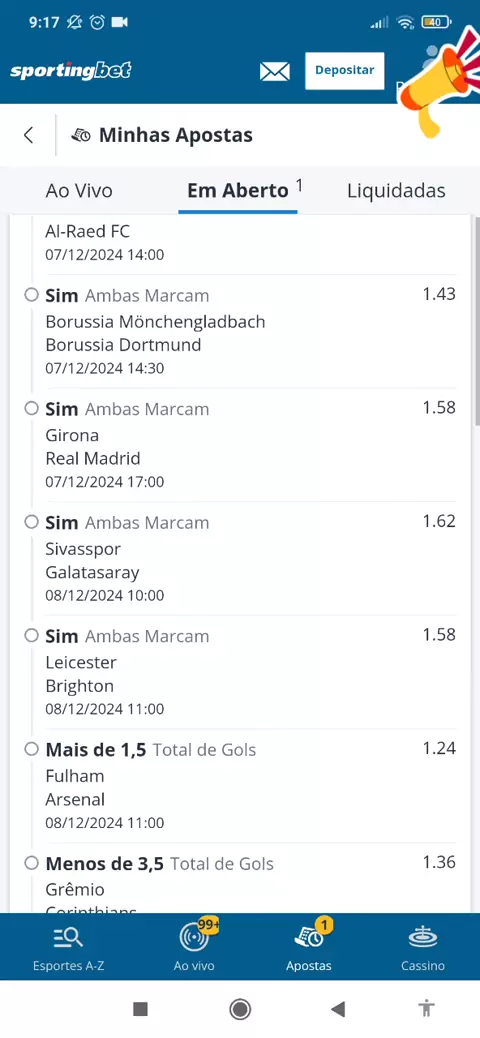The height and width of the screenshot is (1038, 480).
Task: Switch to the Liquidadas tab
Action: [396, 191]
